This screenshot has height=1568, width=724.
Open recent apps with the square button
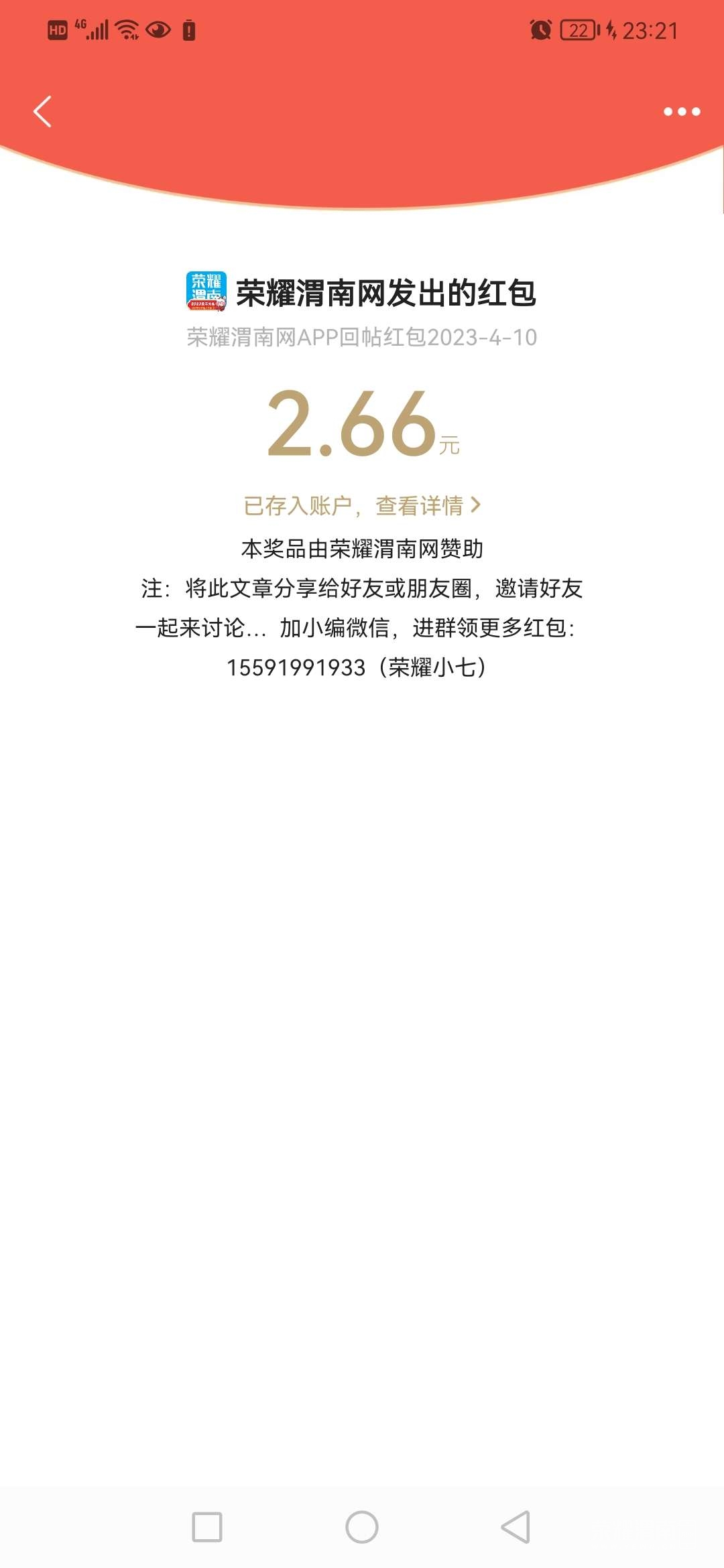coord(207,1527)
